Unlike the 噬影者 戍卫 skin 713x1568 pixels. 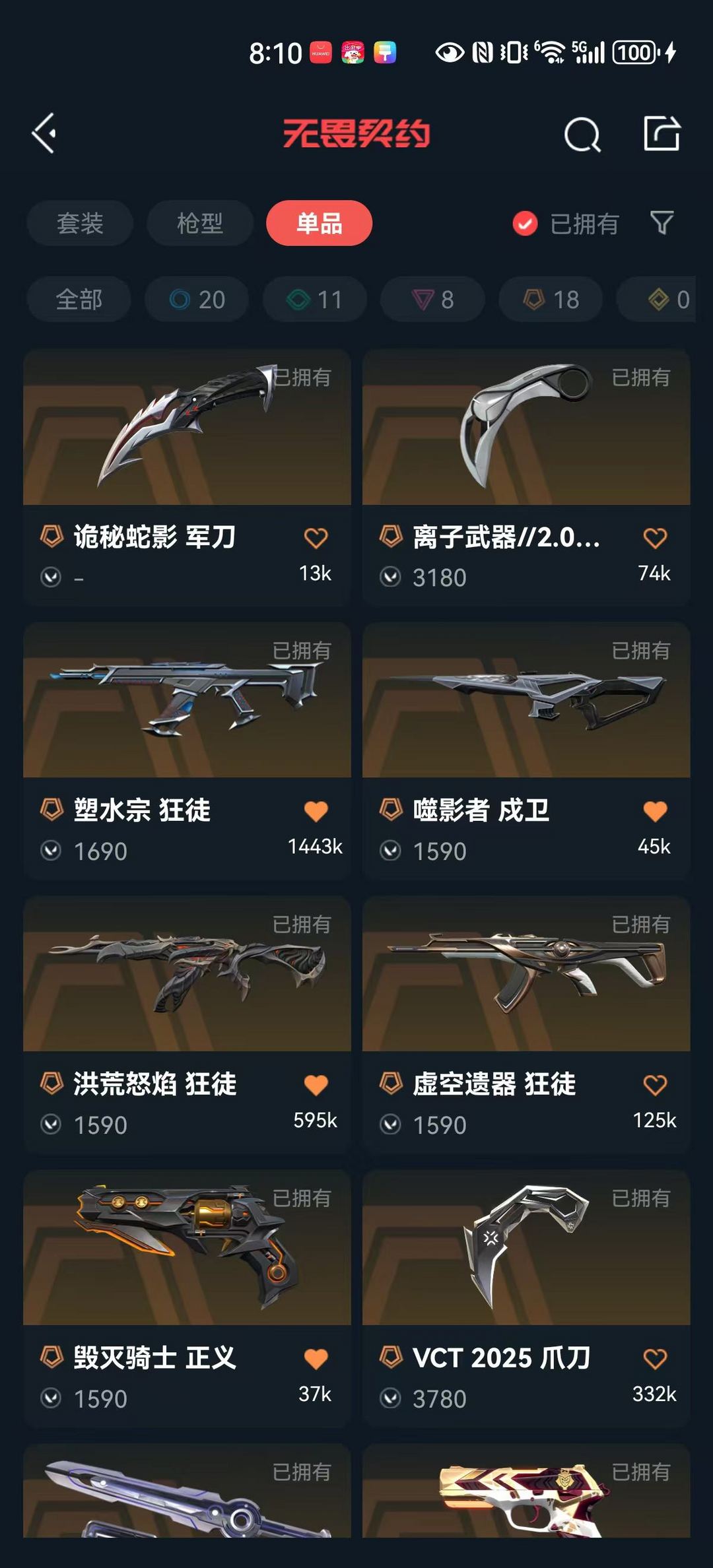(655, 811)
